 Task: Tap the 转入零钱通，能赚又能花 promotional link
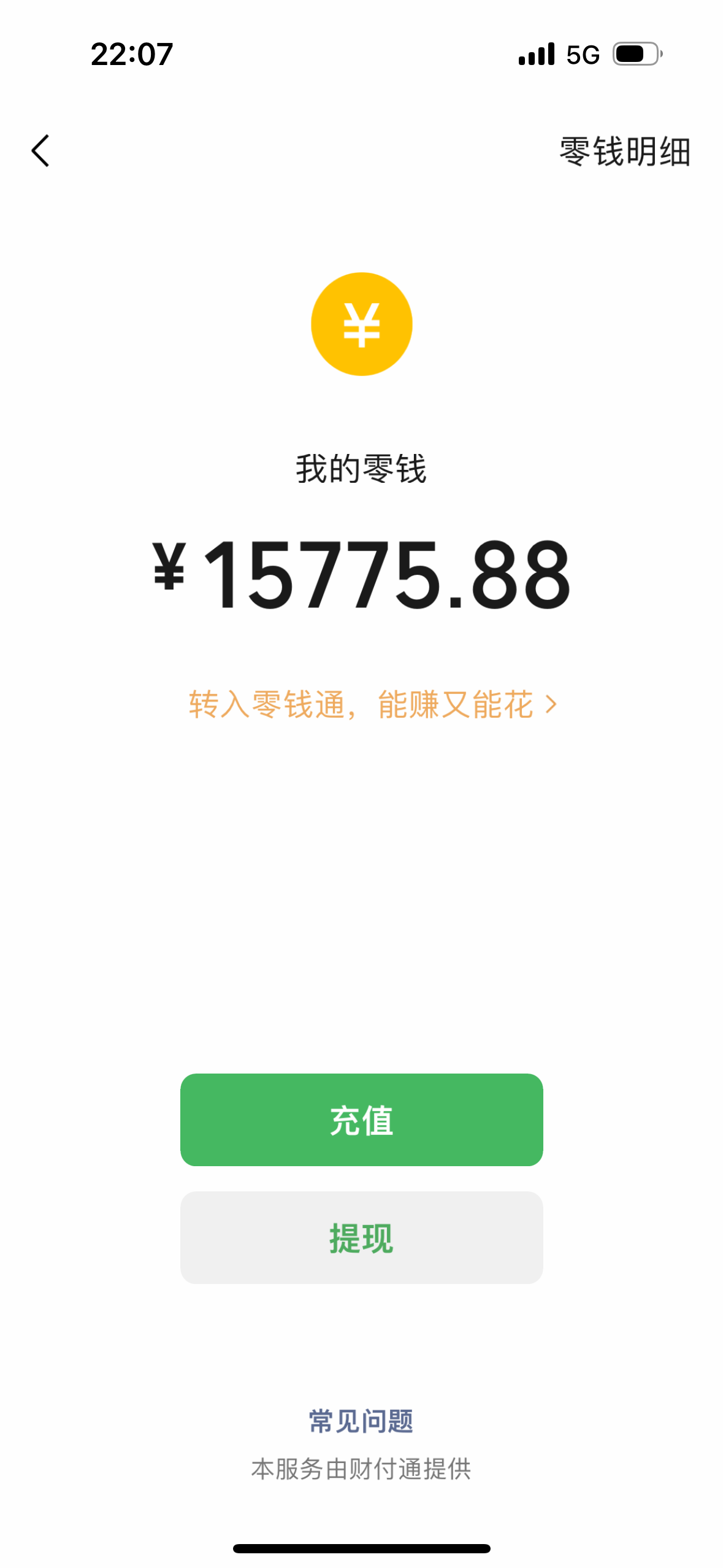pos(368,705)
